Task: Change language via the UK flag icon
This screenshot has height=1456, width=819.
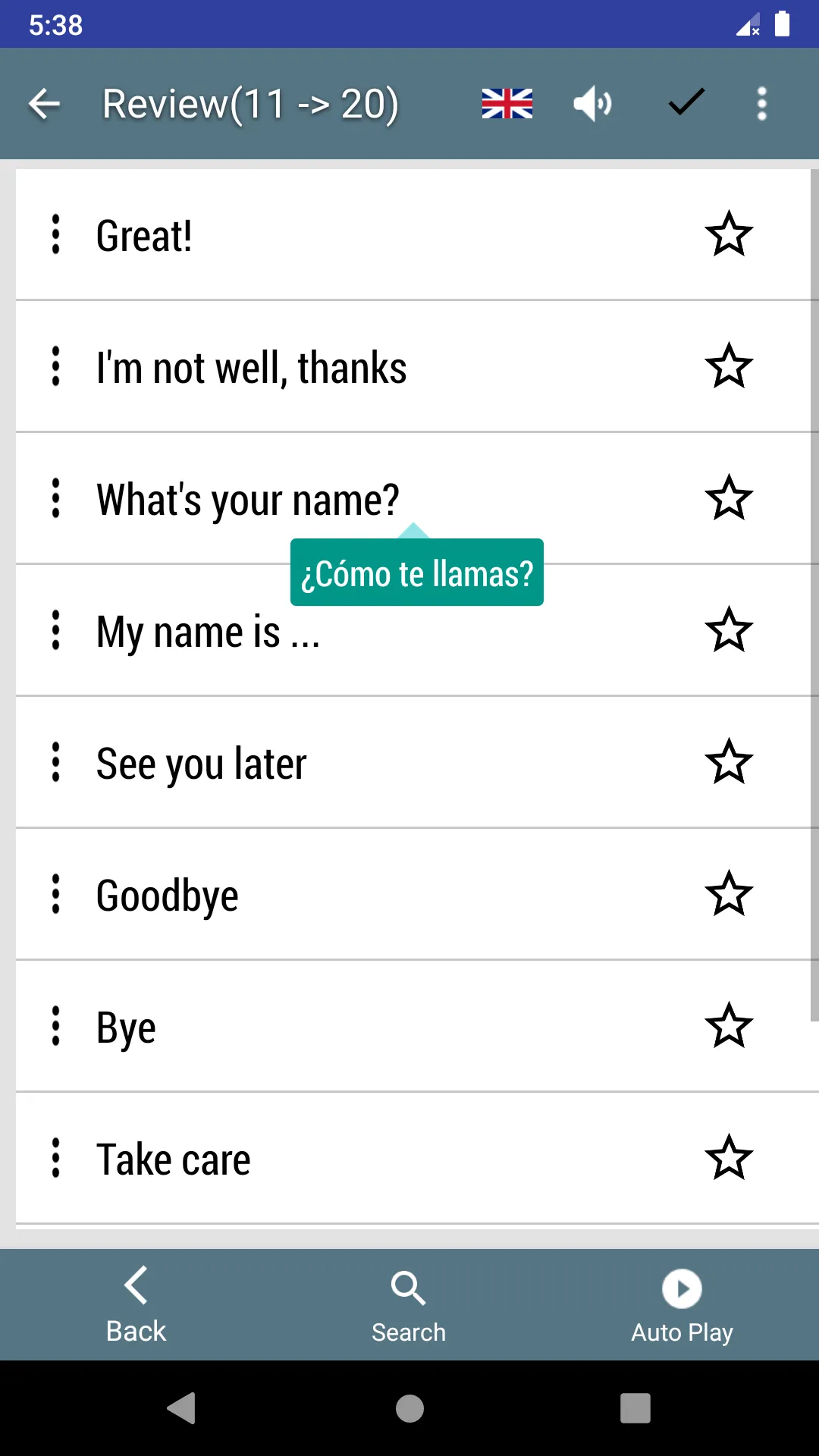Action: [507, 104]
